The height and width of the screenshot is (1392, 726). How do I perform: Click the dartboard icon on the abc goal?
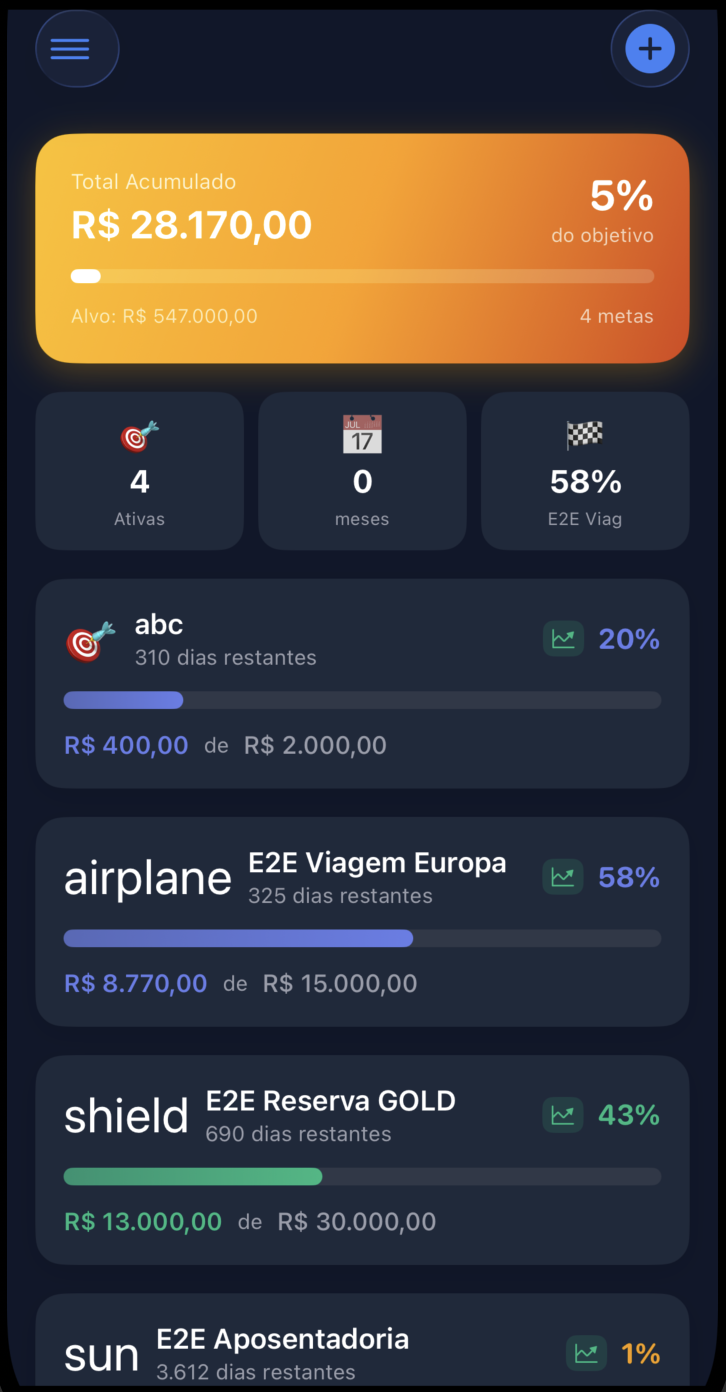click(89, 638)
